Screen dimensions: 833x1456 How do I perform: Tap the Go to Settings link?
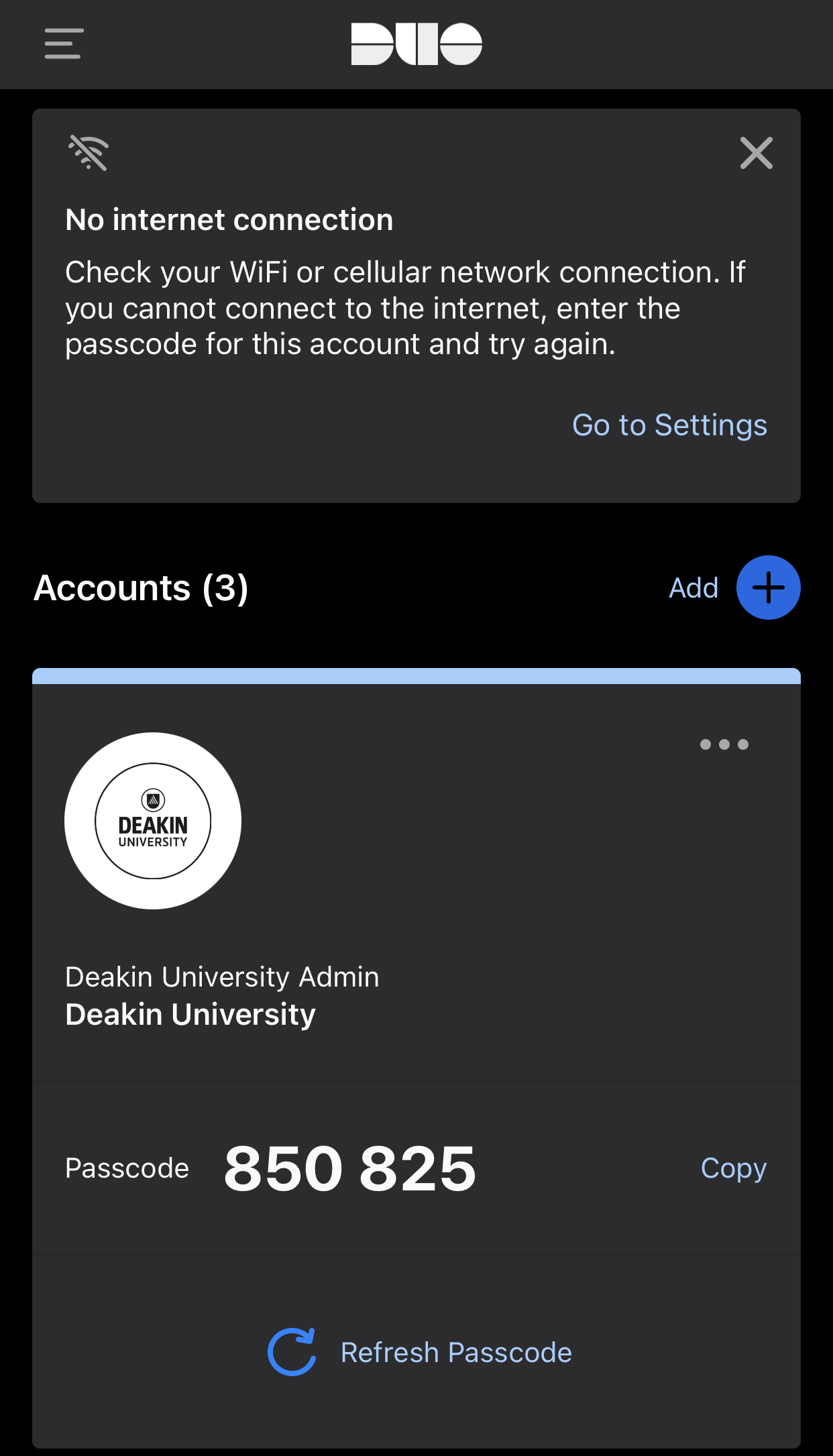pos(669,425)
